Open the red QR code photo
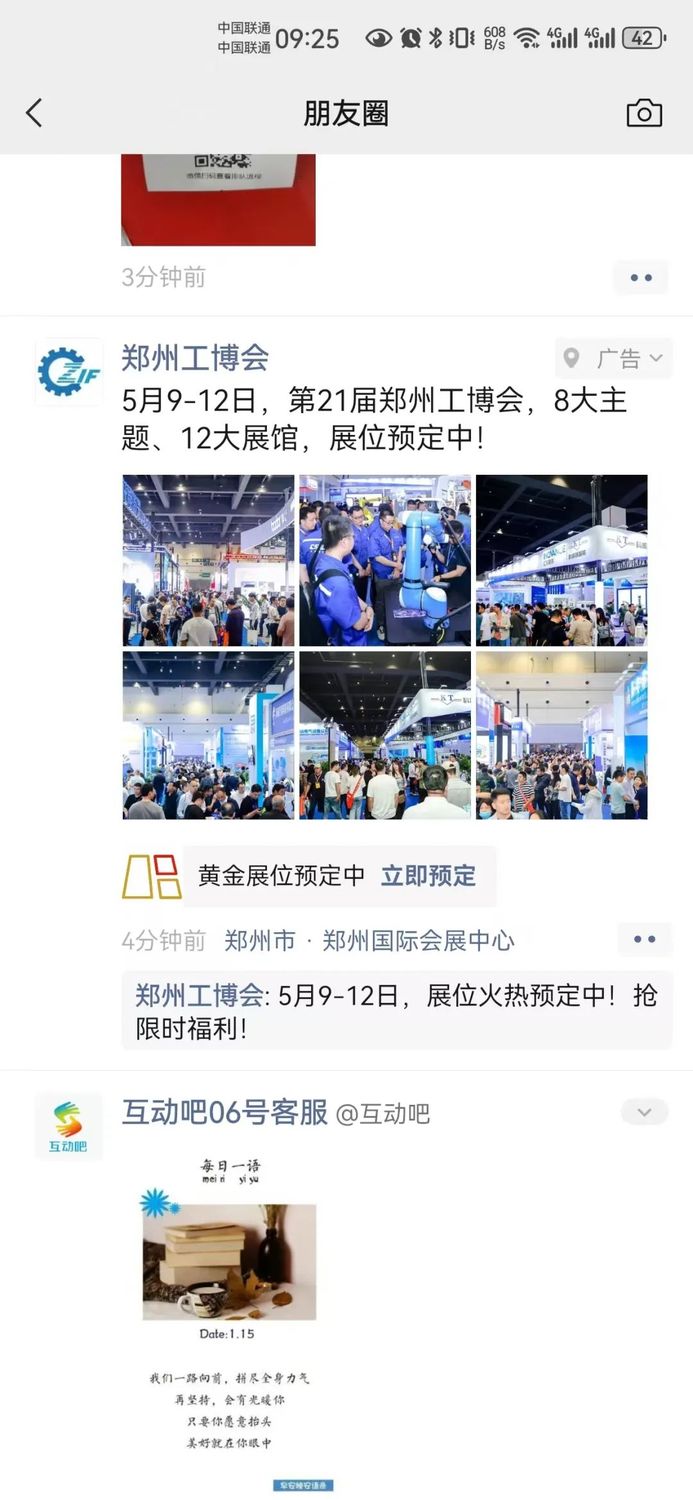 coord(218,198)
